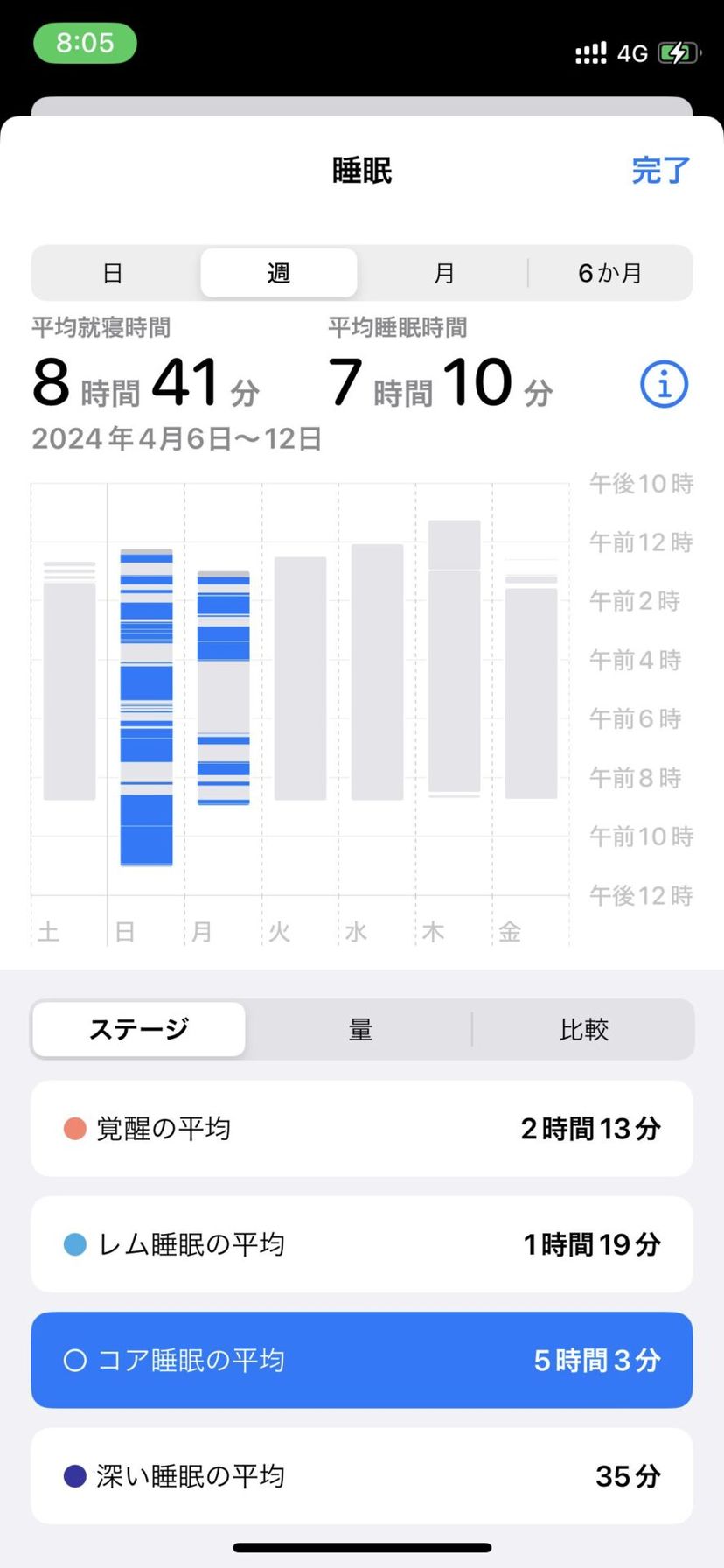The width and height of the screenshot is (724, 1568).
Task: Switch to the 量 segment
Action: pyautogui.click(x=360, y=1029)
